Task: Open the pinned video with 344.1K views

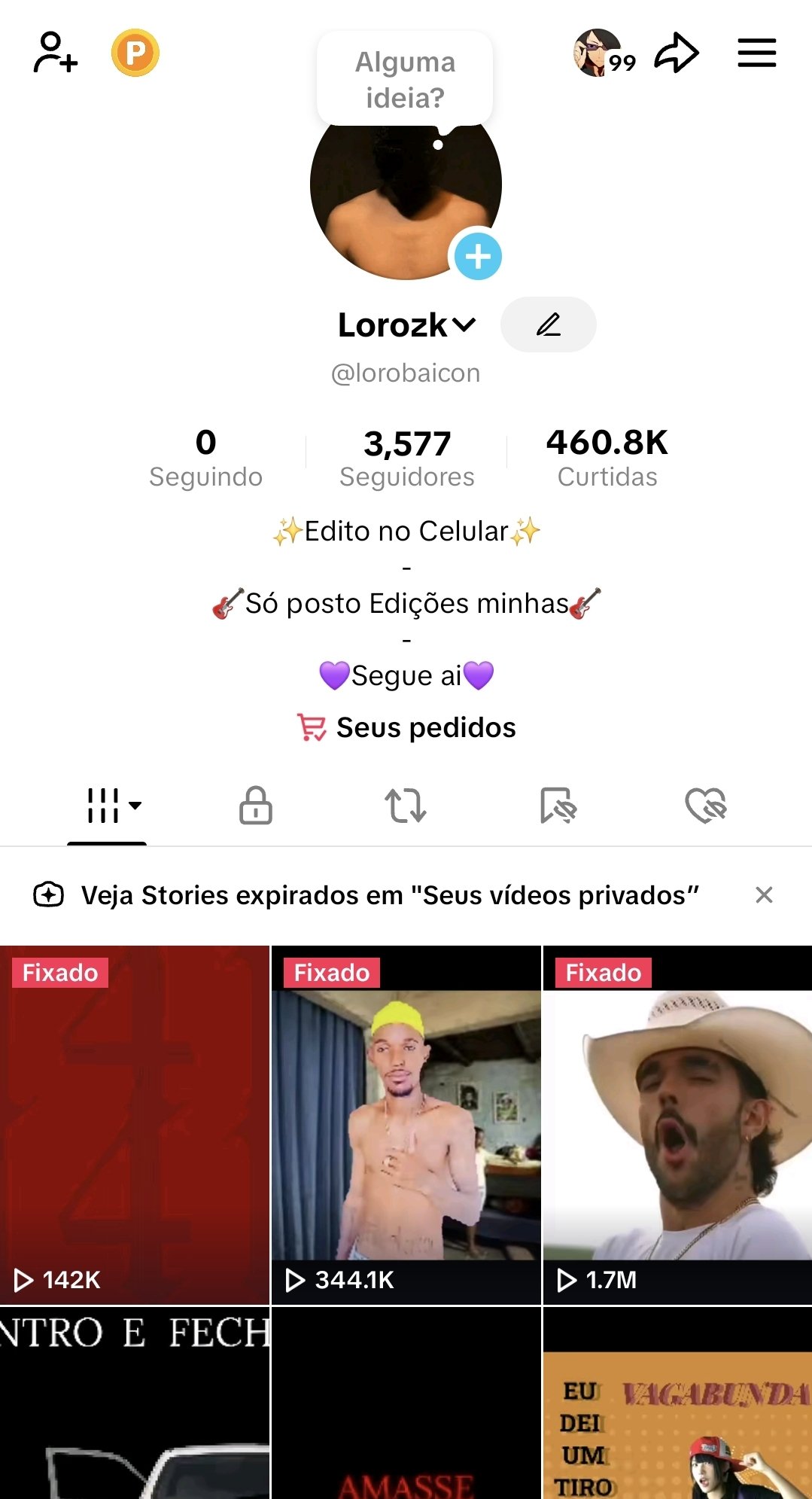Action: point(406,1125)
